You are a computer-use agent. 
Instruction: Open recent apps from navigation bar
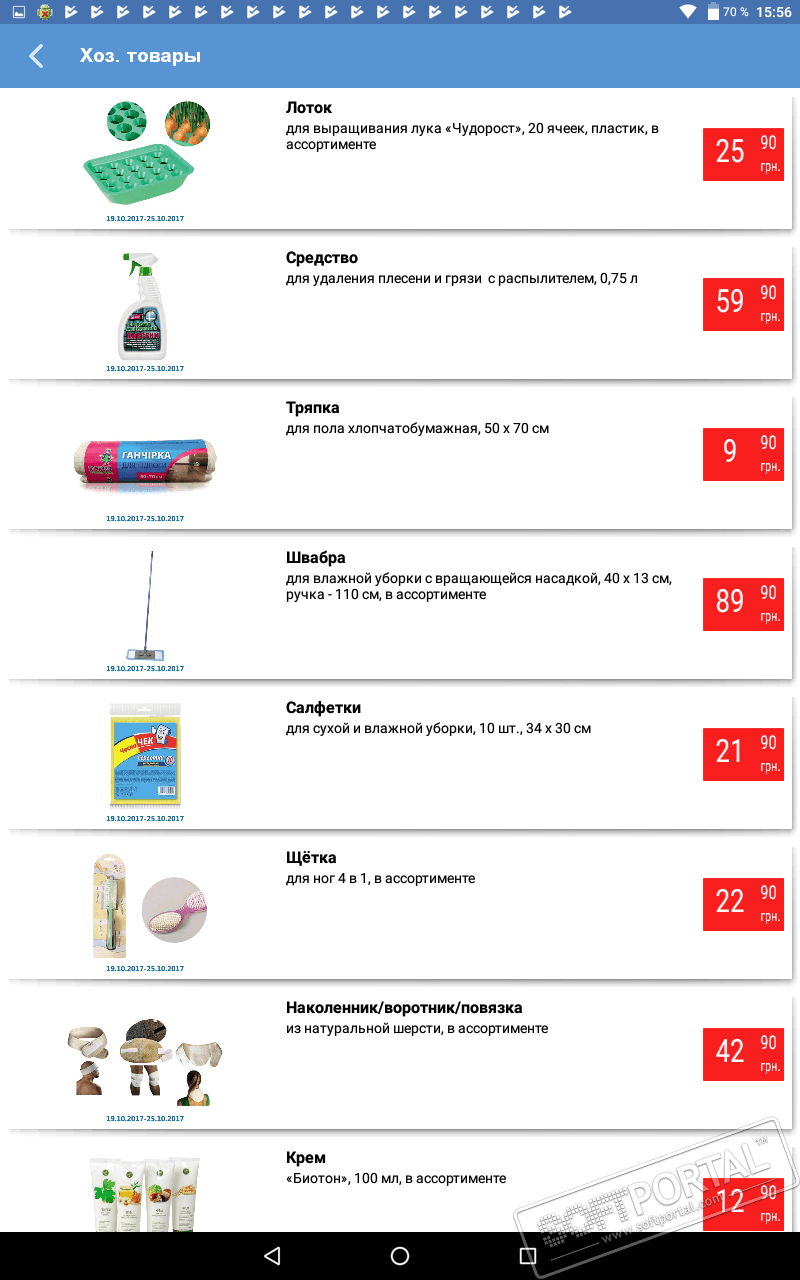(x=528, y=1256)
